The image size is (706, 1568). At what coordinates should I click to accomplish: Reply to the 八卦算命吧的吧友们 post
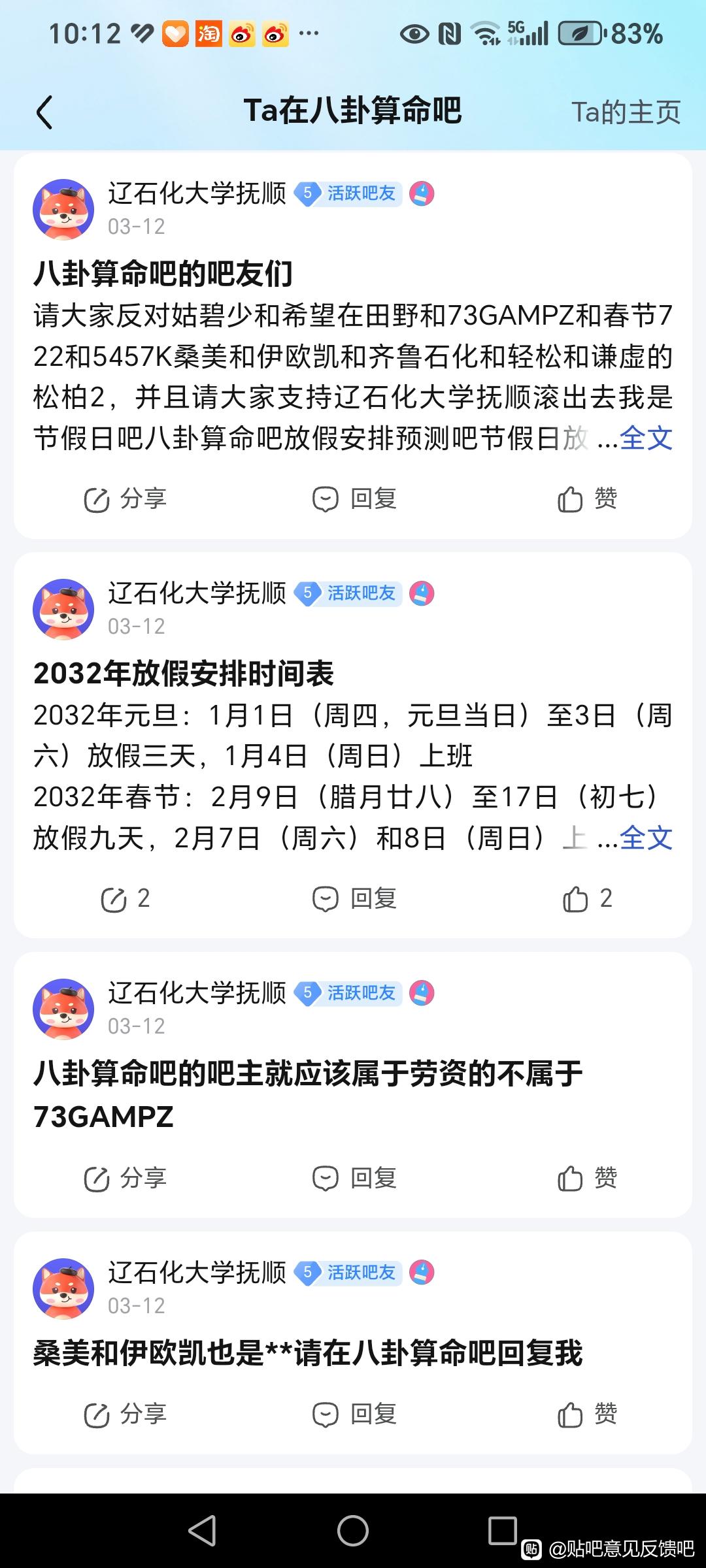point(354,499)
